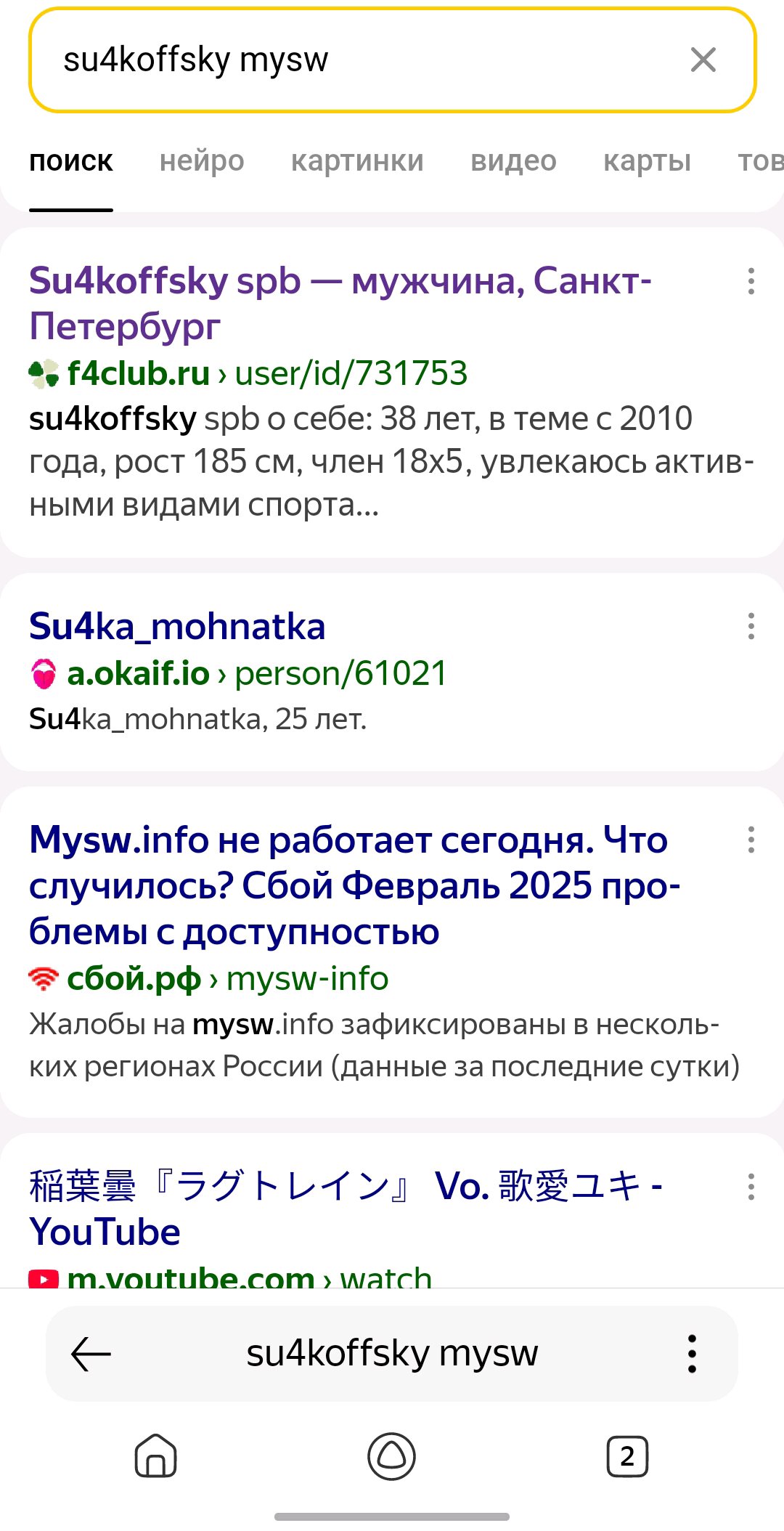Go to the browser home page

pos(156,1455)
